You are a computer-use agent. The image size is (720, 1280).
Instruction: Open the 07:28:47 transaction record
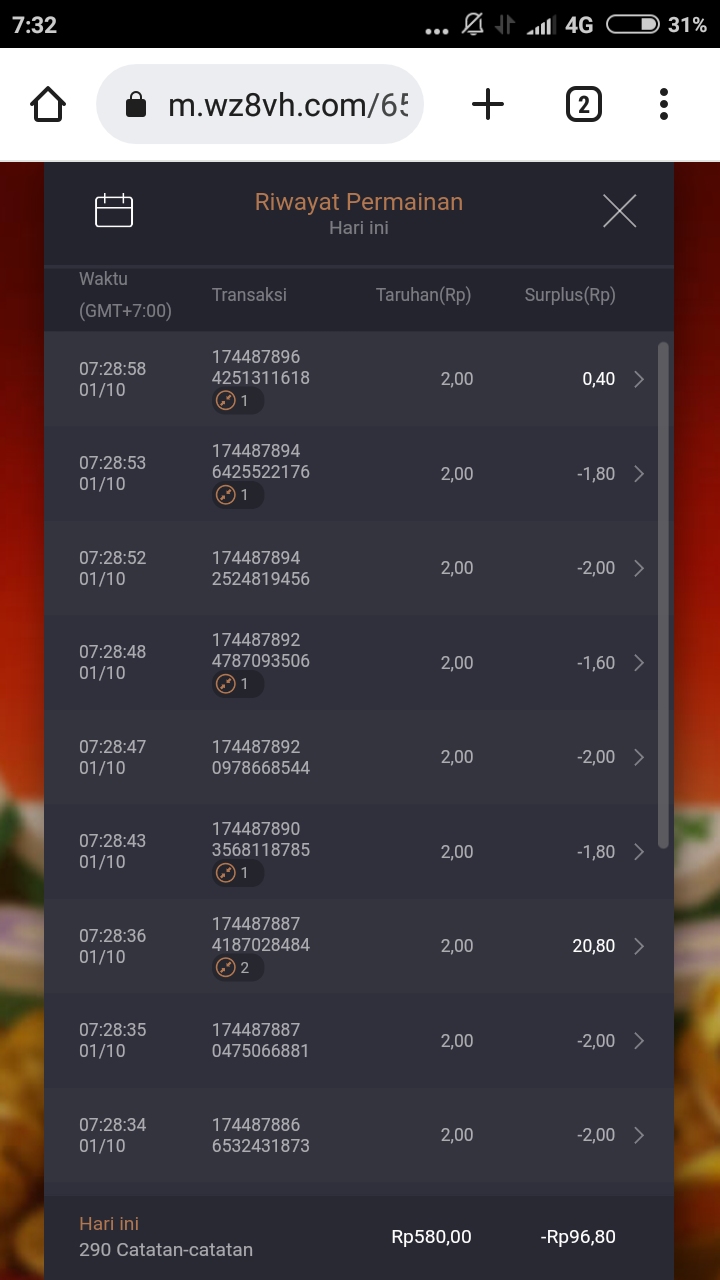tap(639, 757)
